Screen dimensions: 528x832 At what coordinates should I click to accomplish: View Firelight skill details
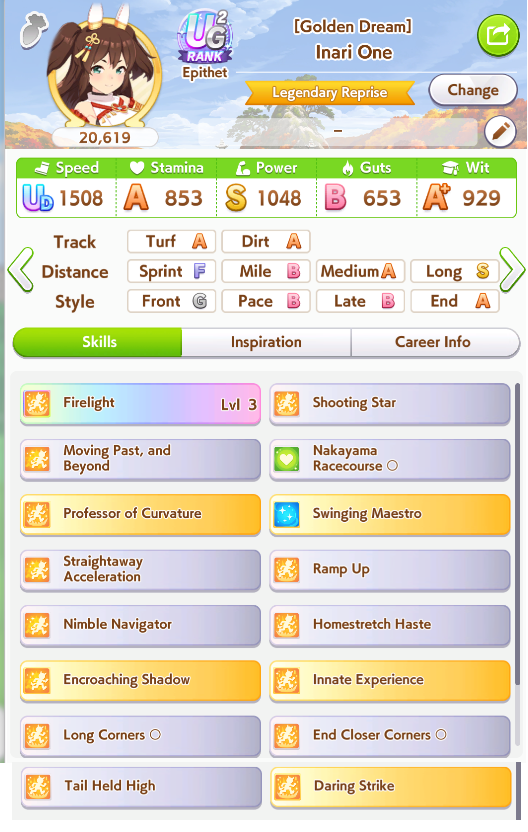[140, 404]
